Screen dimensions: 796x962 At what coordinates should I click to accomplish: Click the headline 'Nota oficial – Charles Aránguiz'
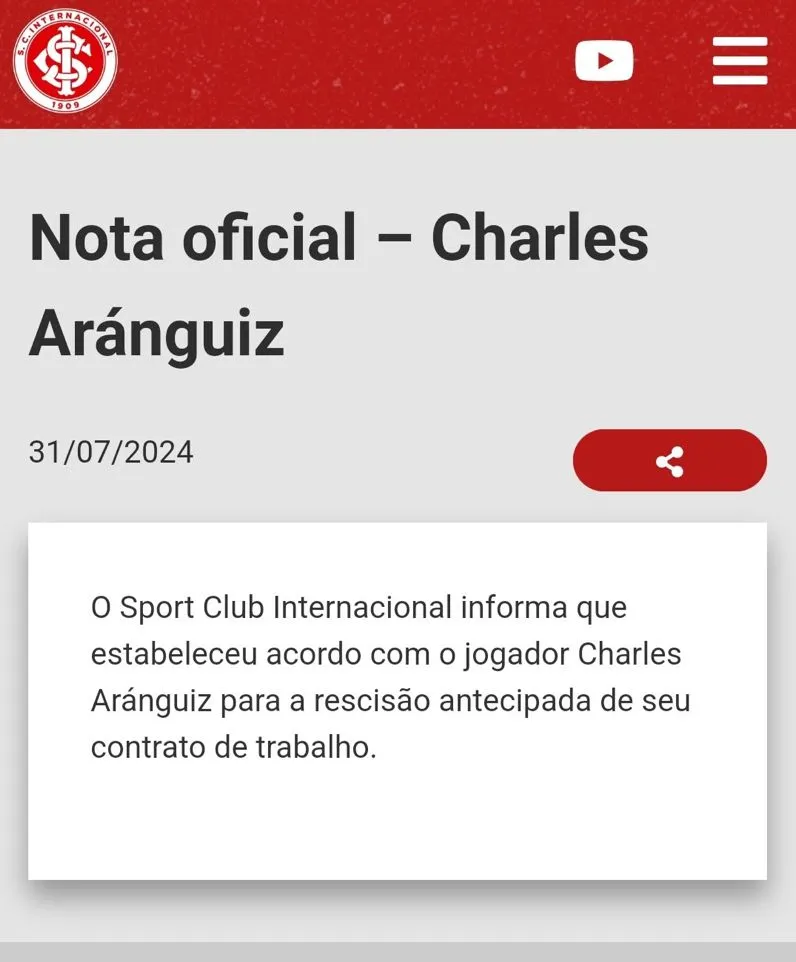tap(340, 283)
